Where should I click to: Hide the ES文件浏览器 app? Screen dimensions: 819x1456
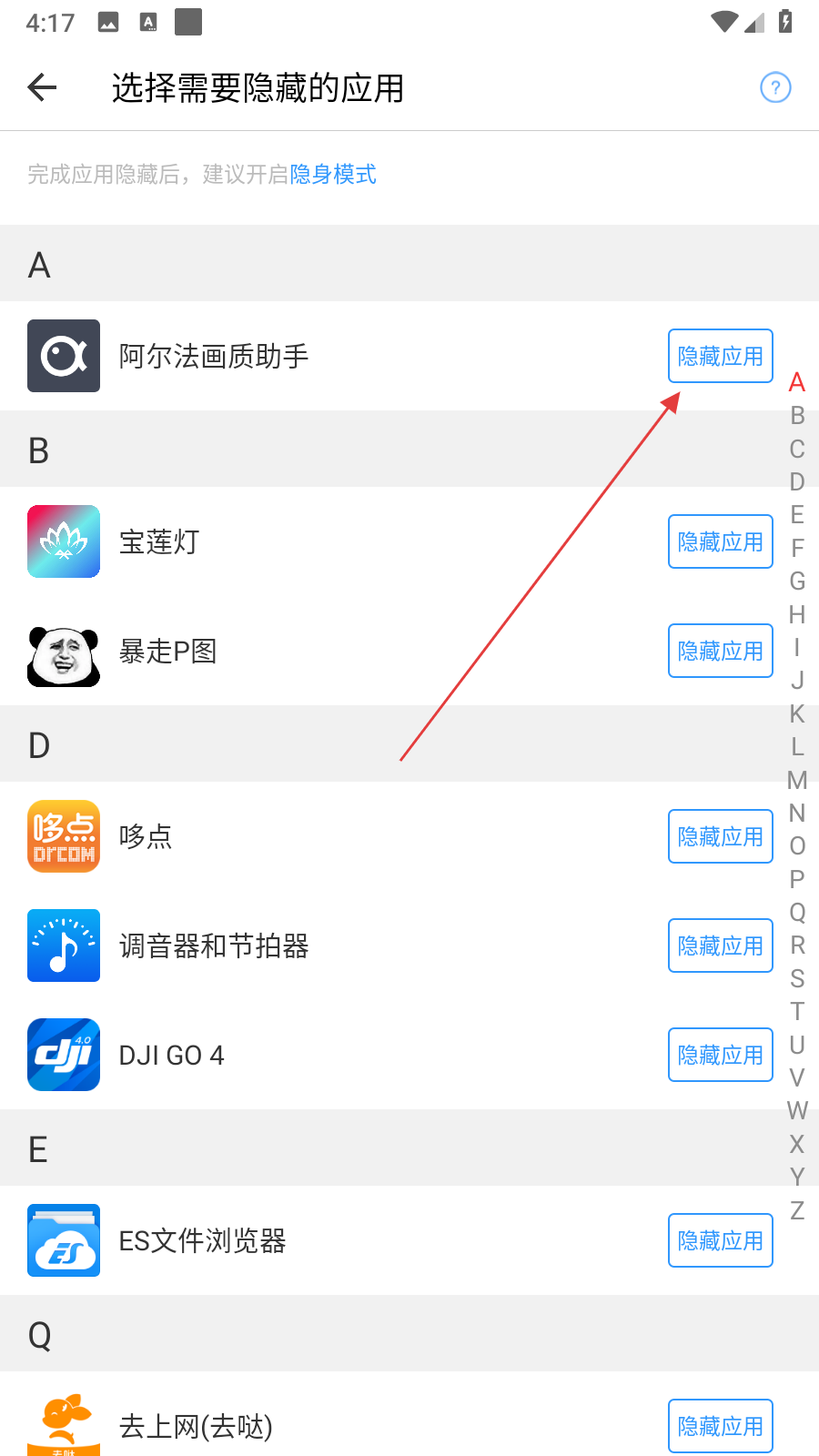[x=720, y=1240]
